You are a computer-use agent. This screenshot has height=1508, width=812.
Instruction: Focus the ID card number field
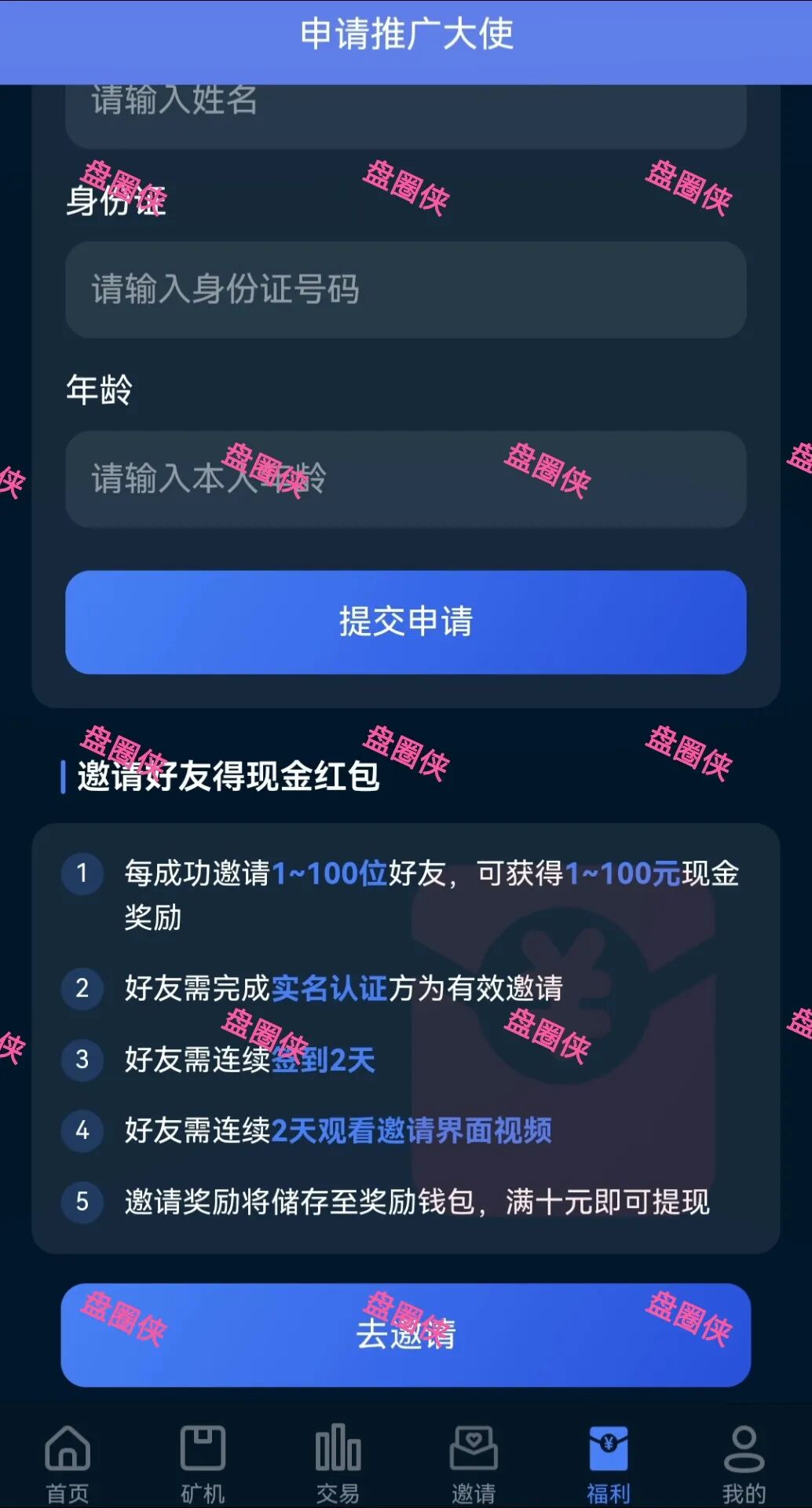[405, 290]
